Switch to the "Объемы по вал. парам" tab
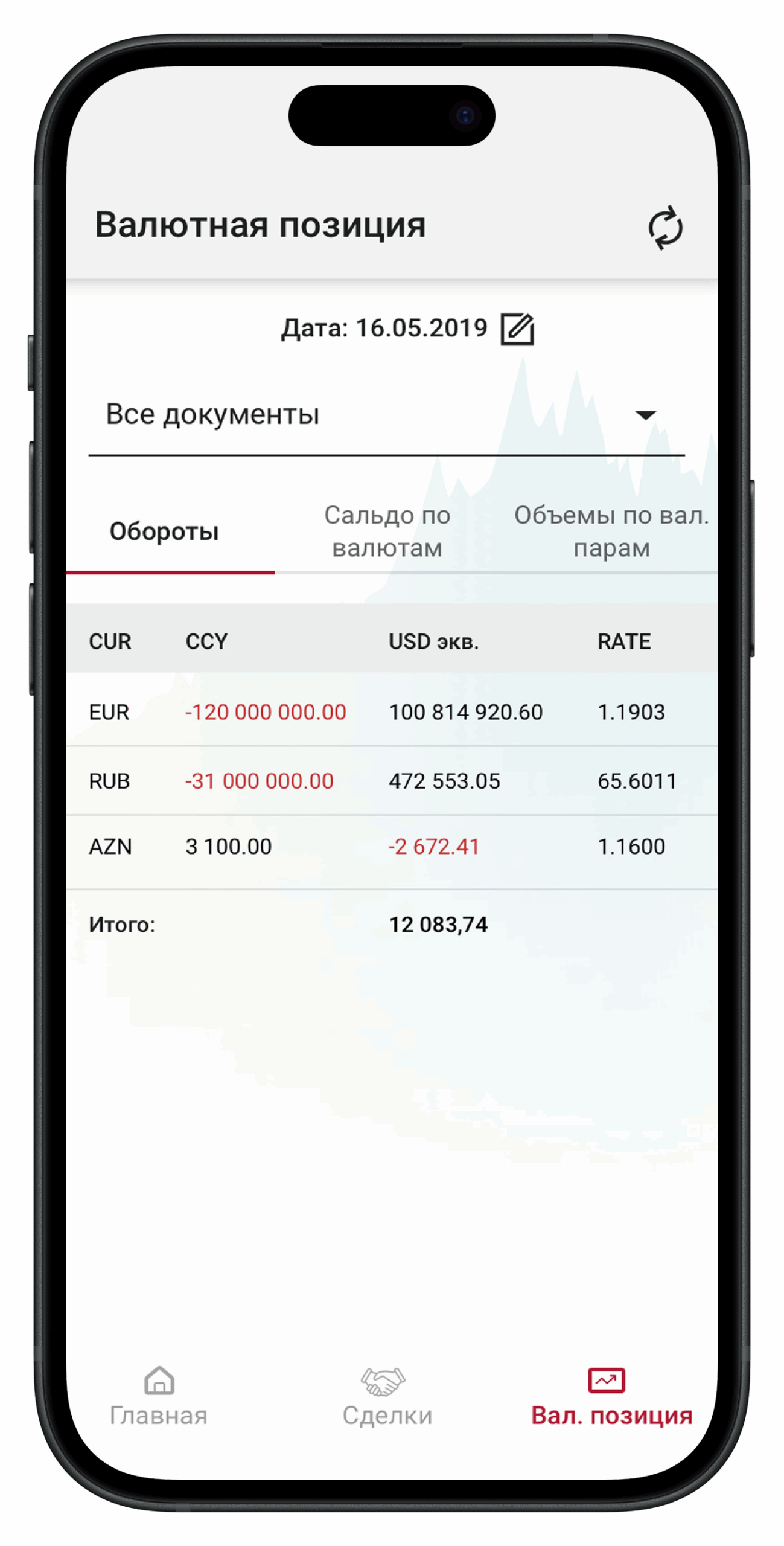The height and width of the screenshot is (1546, 784). [x=611, y=531]
